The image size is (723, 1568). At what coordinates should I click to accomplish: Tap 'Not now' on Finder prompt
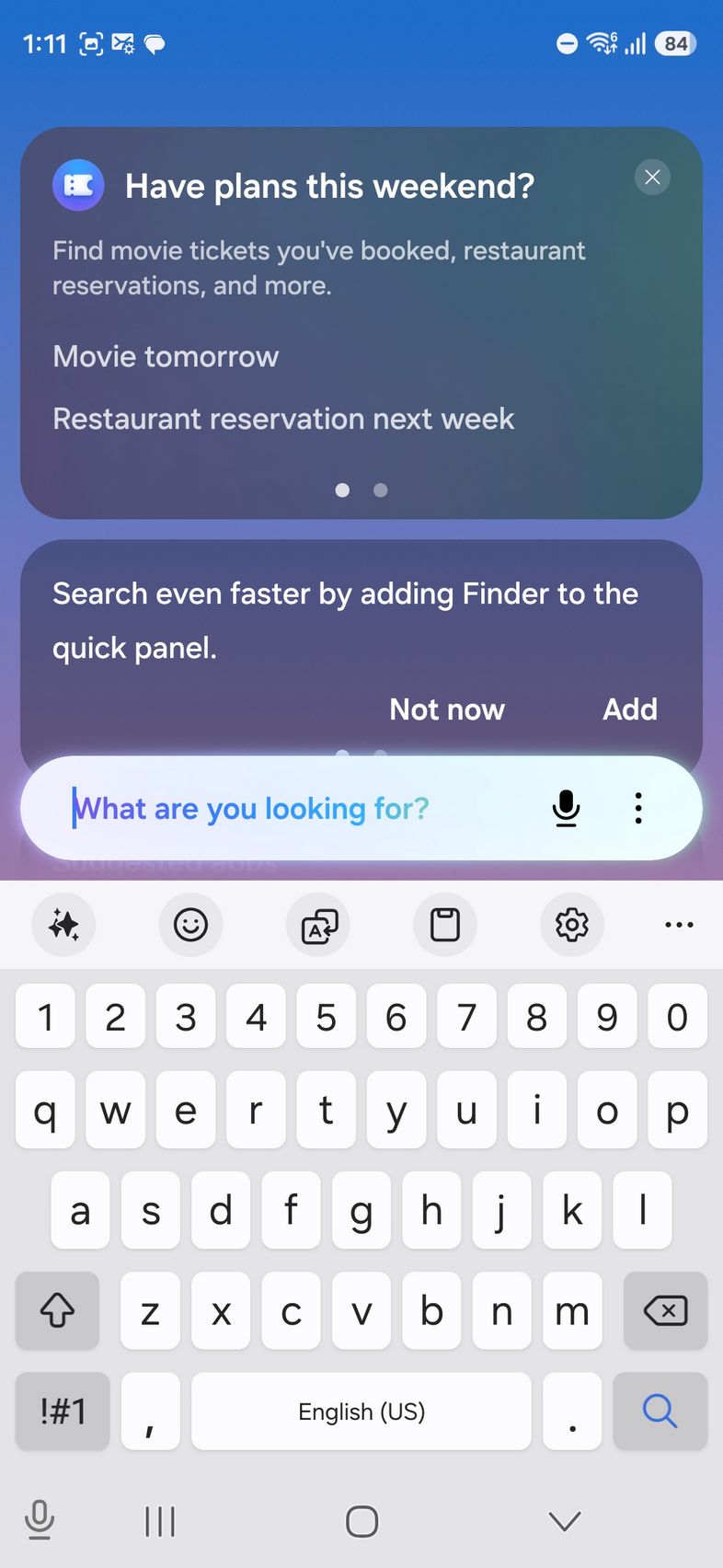point(447,709)
